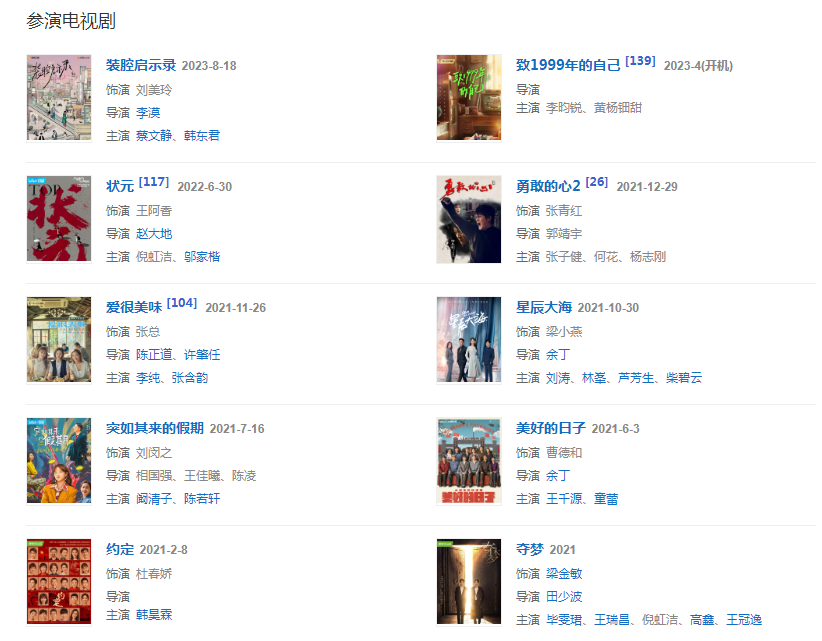Open director 田少波's page
Viewport: 822px width, 641px height.
pyautogui.click(x=564, y=597)
